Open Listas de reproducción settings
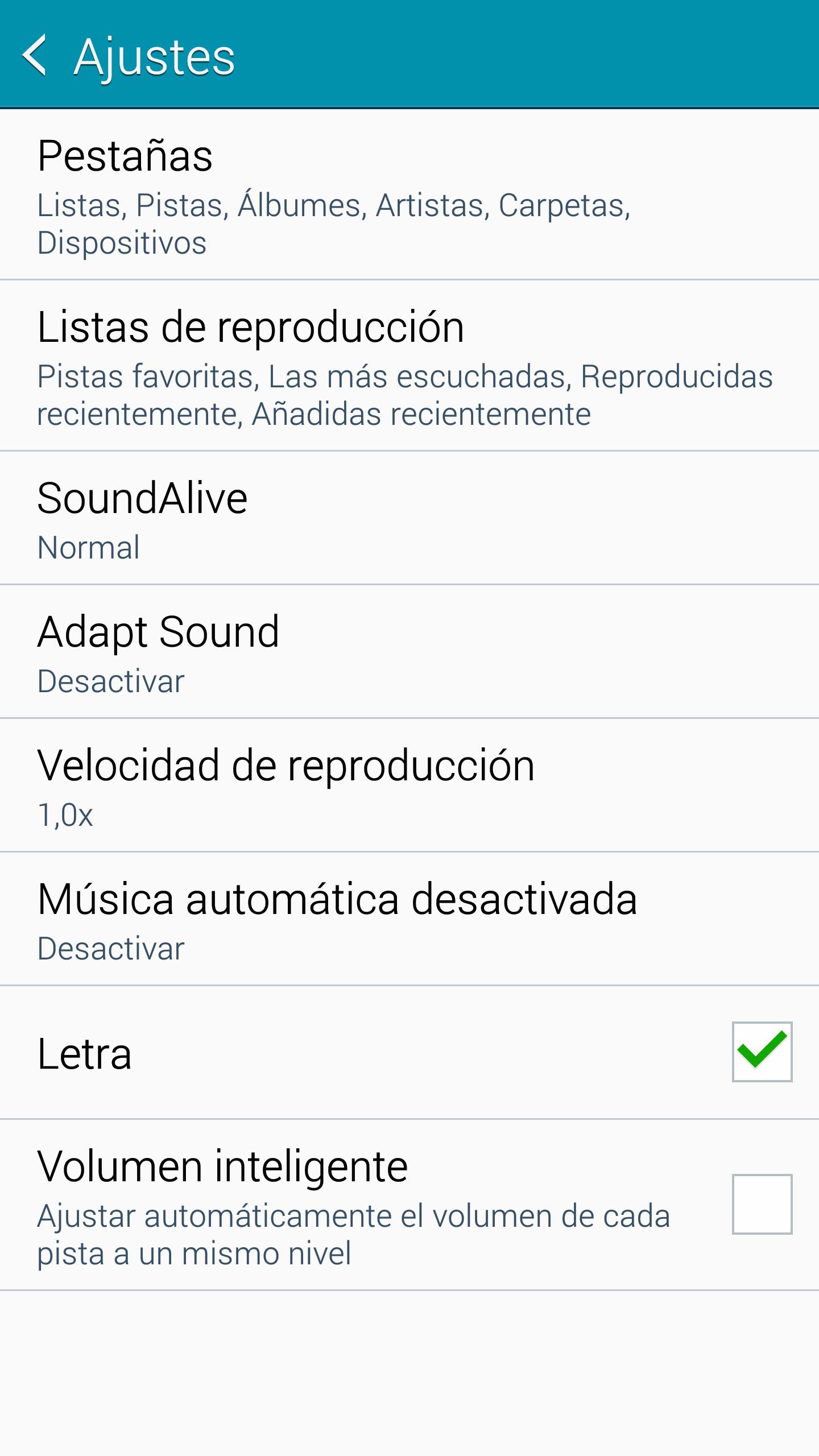819x1456 pixels. (x=409, y=366)
